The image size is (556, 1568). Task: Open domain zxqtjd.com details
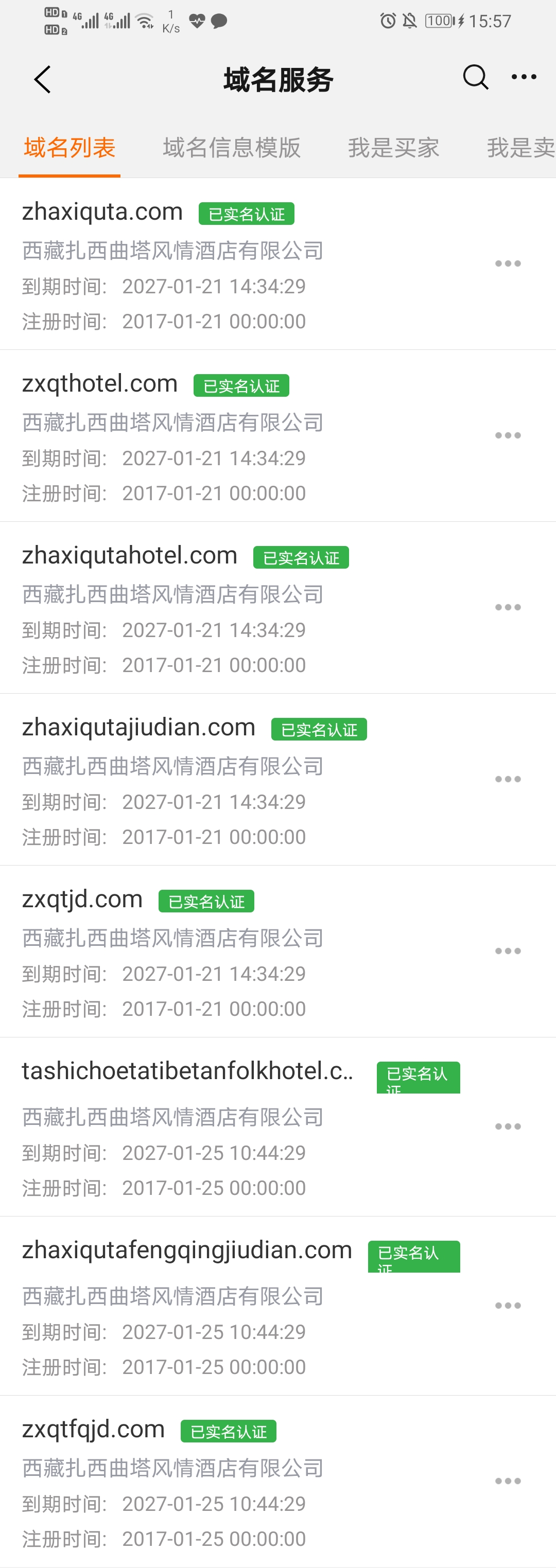(82, 899)
